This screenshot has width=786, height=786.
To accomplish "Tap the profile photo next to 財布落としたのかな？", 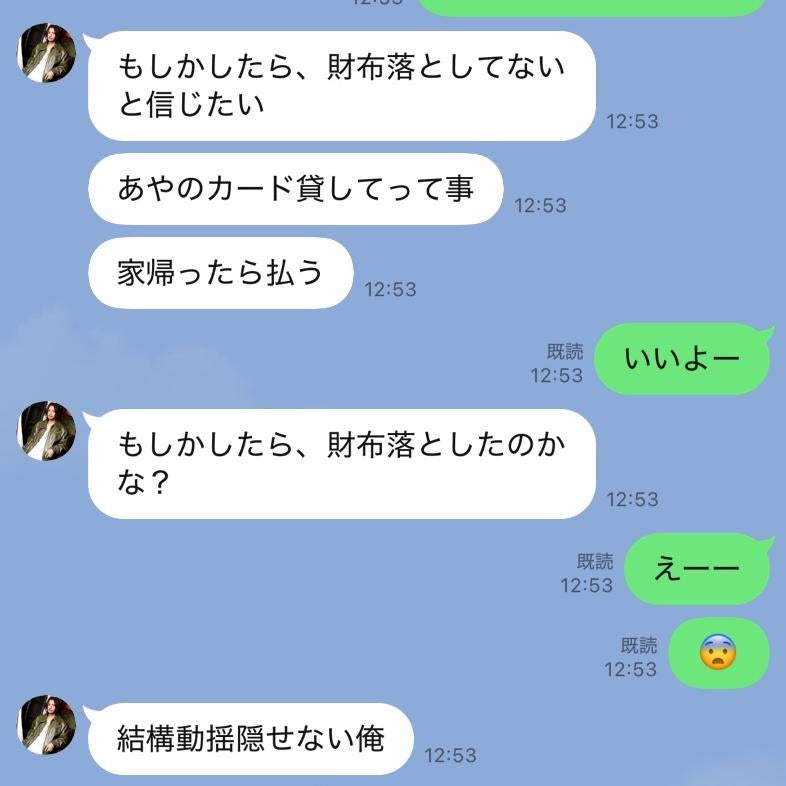I will coord(47,431).
